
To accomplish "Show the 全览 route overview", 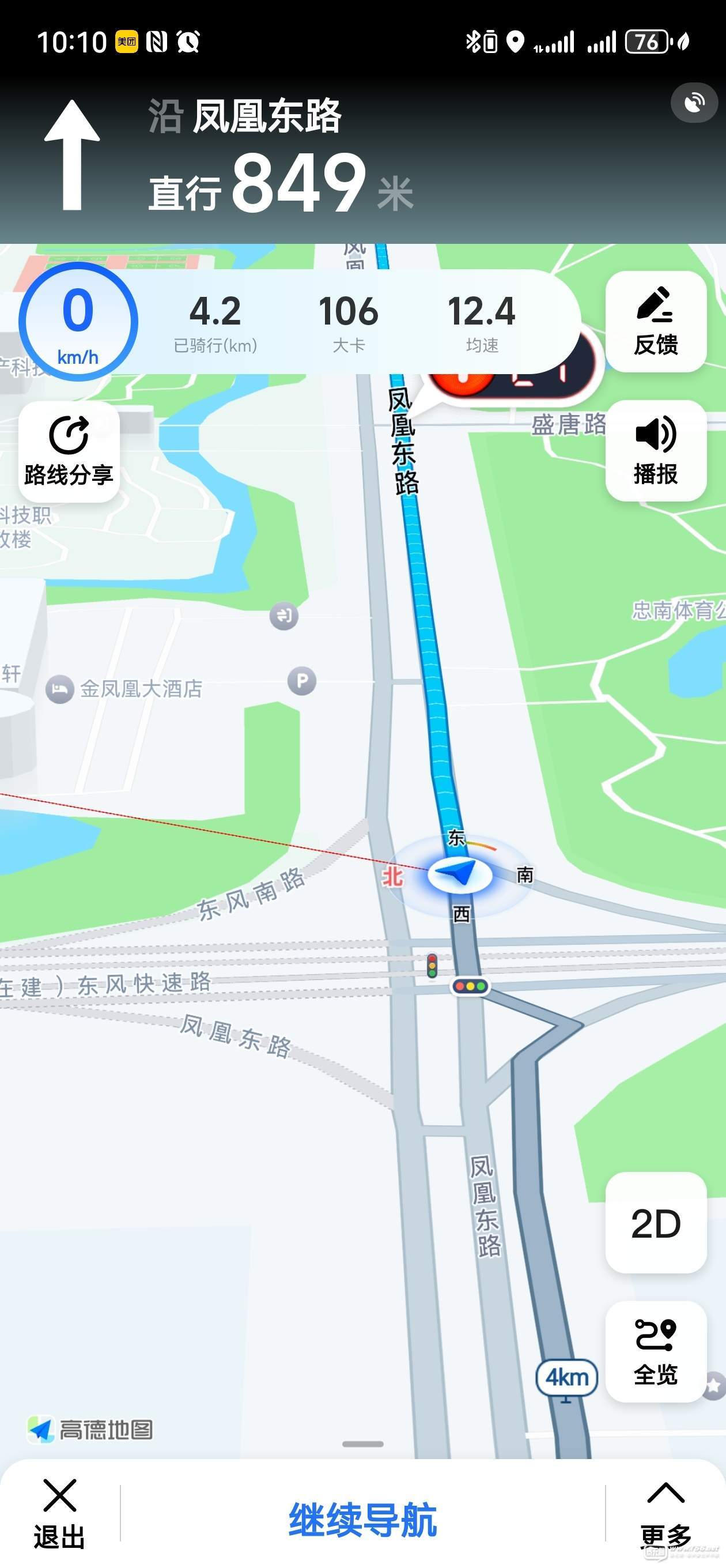I will [x=655, y=1352].
